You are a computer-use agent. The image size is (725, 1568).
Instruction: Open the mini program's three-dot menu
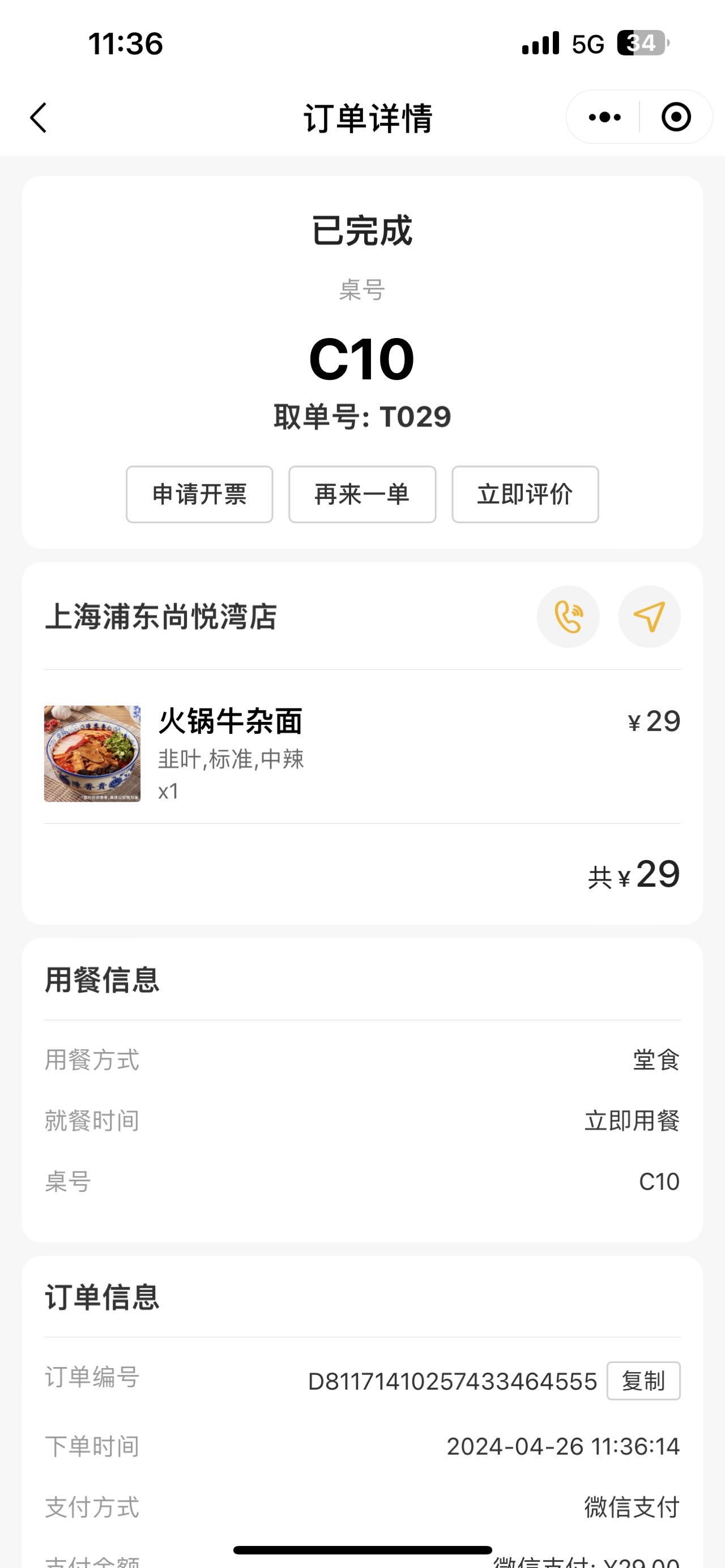[604, 117]
